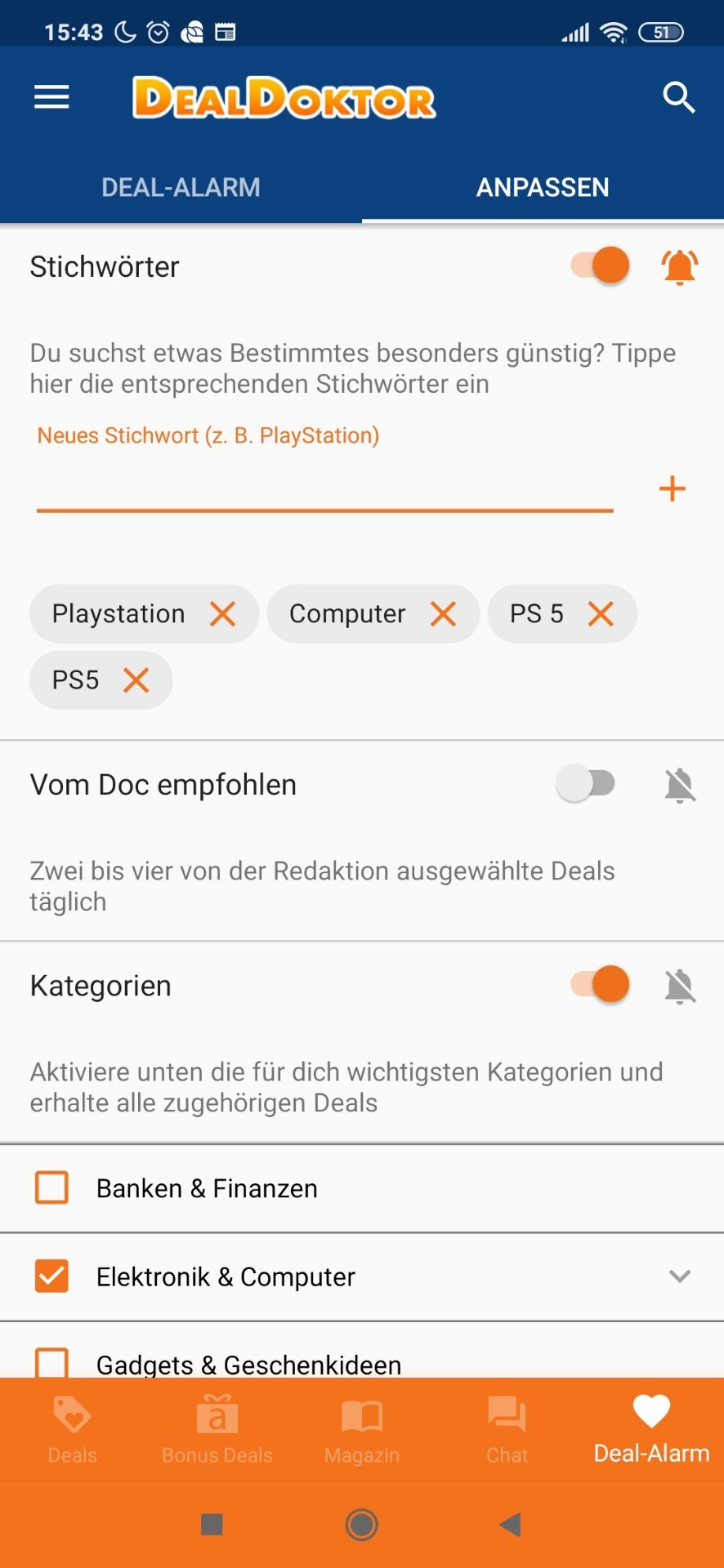
Task: Remove the PS 5 keyword chip
Action: (601, 613)
